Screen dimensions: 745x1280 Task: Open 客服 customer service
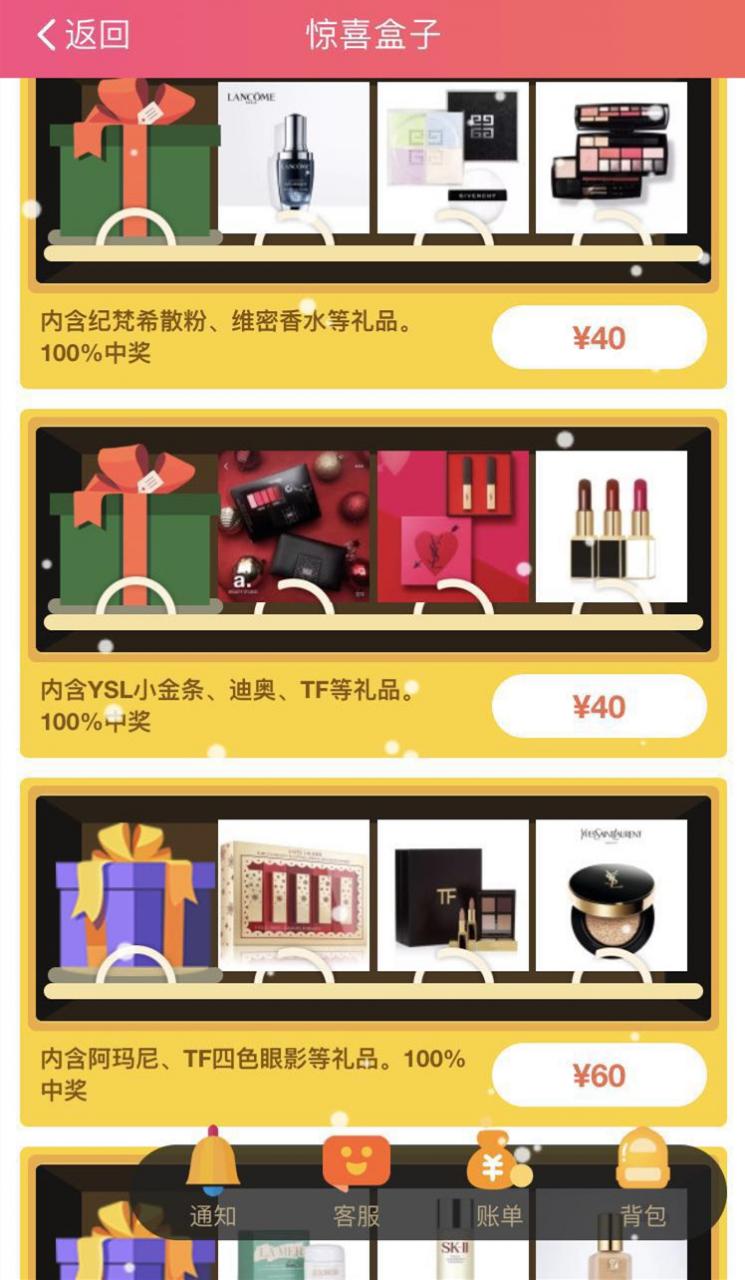click(356, 1180)
